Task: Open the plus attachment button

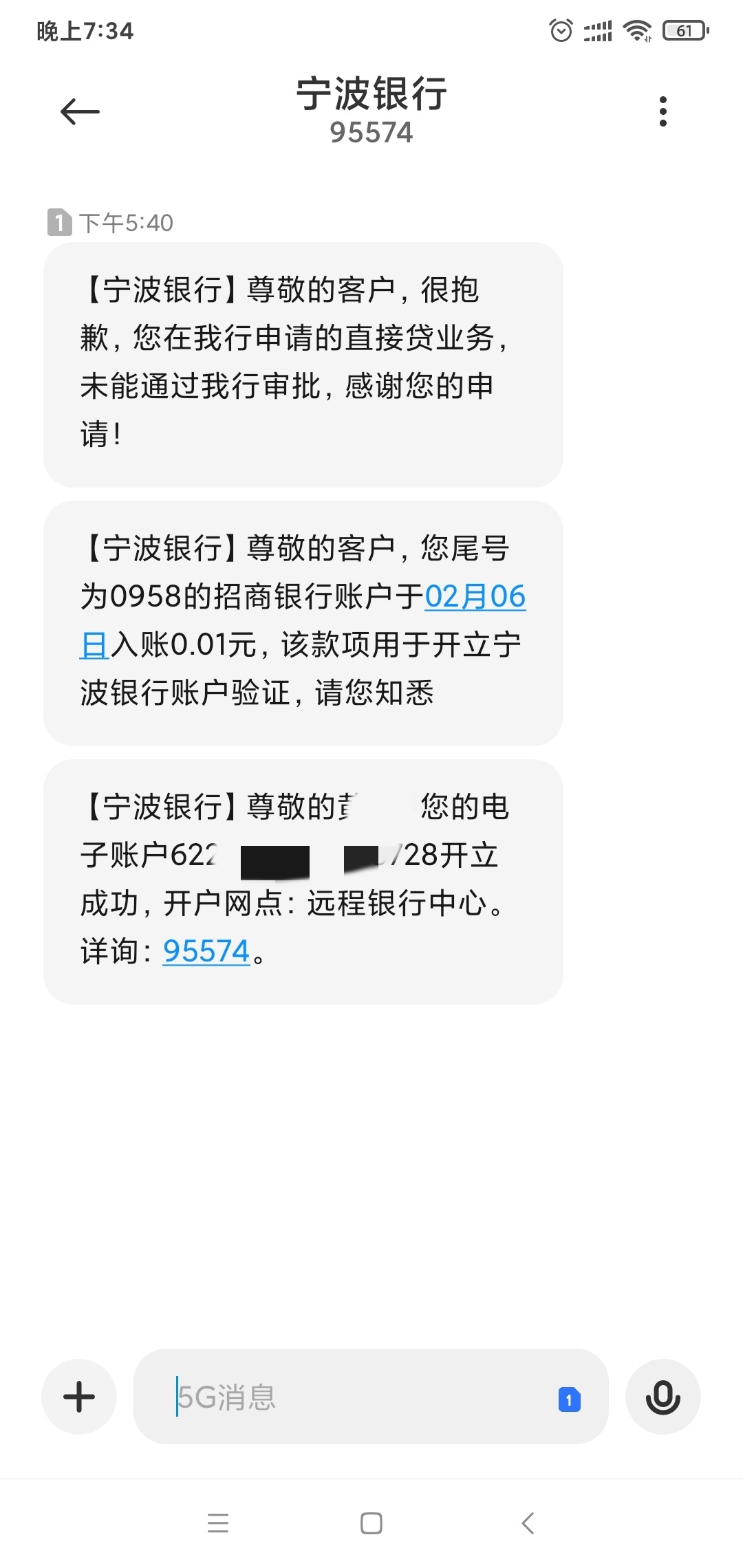Action: click(79, 1397)
